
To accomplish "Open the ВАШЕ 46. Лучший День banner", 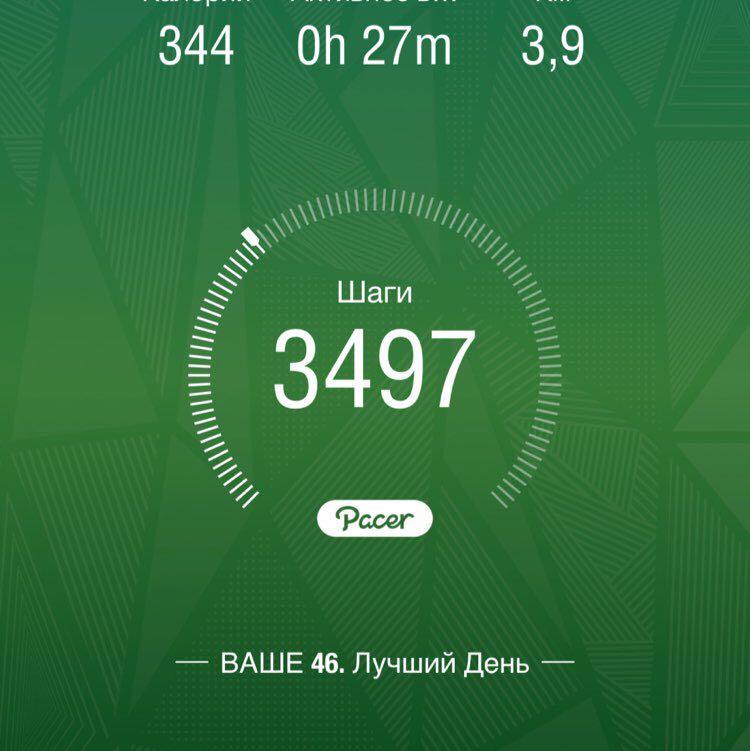I will (x=374, y=660).
